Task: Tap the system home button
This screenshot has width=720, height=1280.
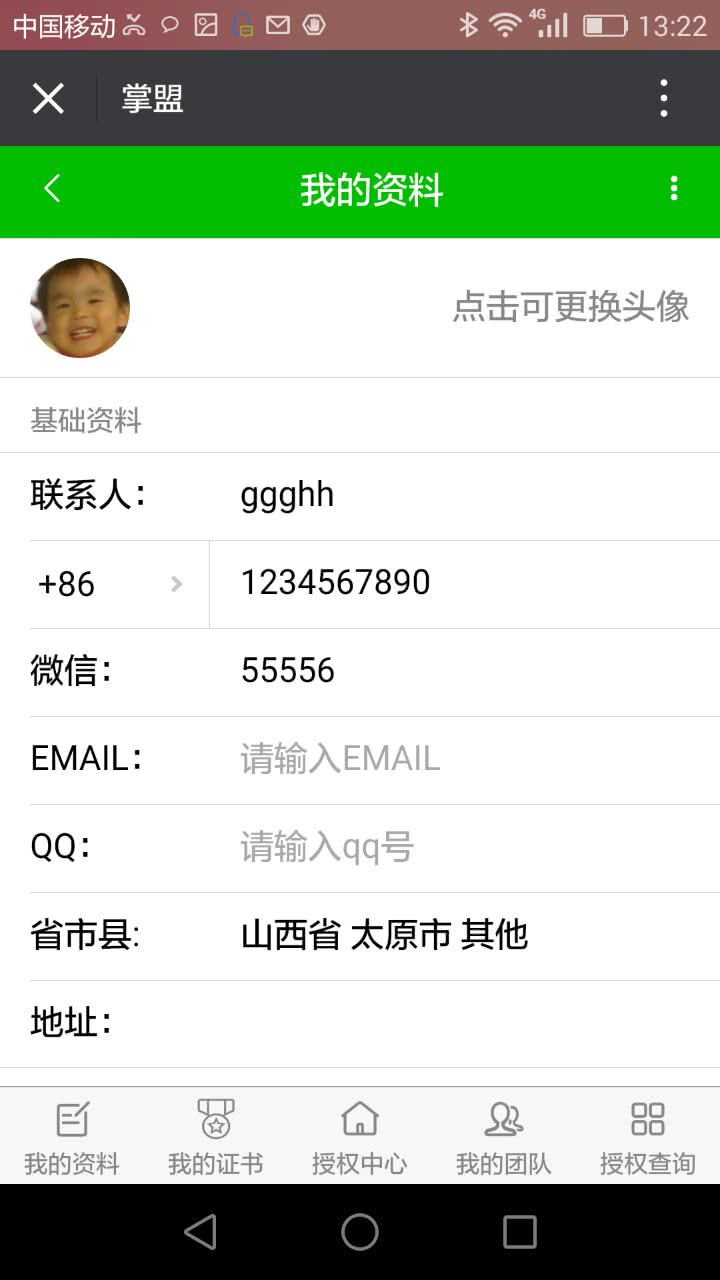Action: pos(360,1232)
